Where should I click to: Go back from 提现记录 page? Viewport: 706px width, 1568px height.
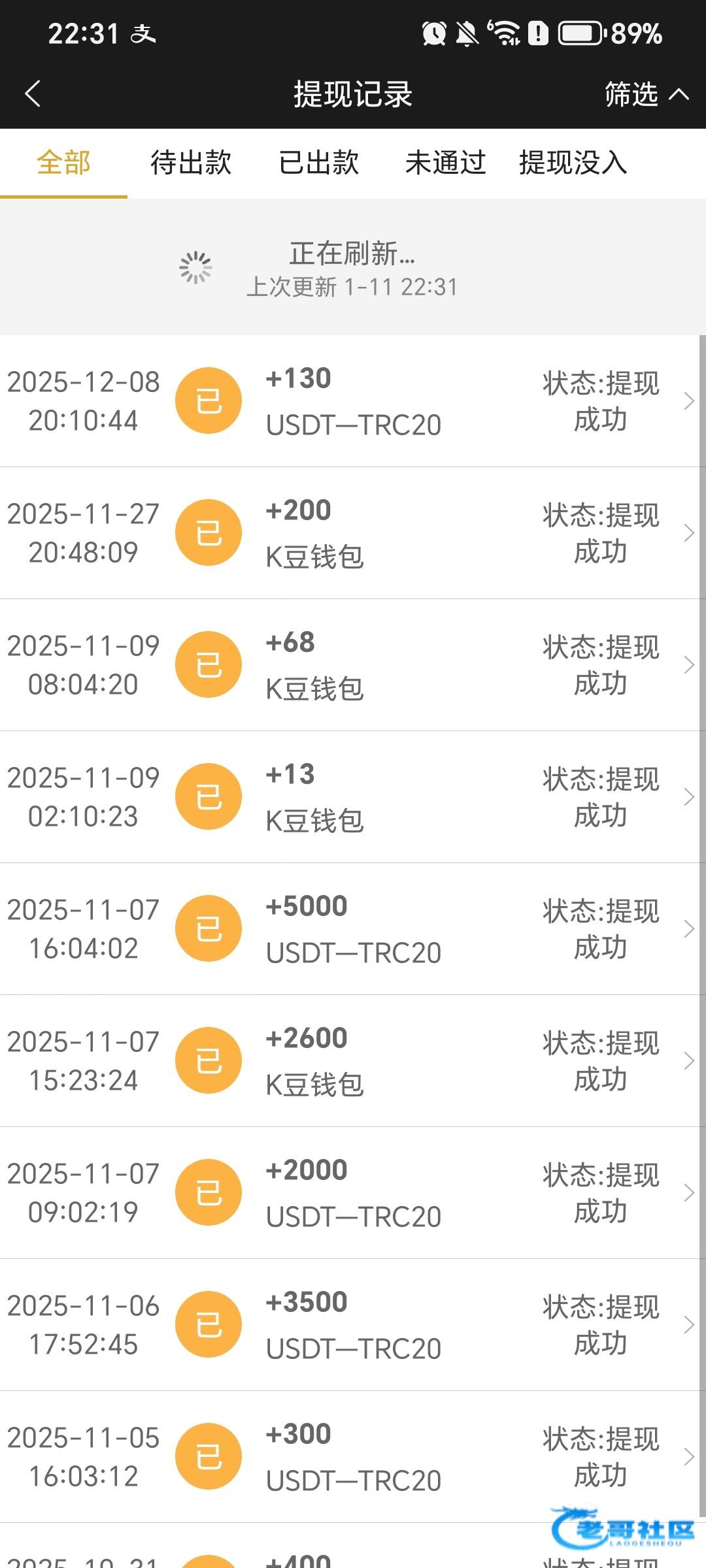pyautogui.click(x=33, y=94)
